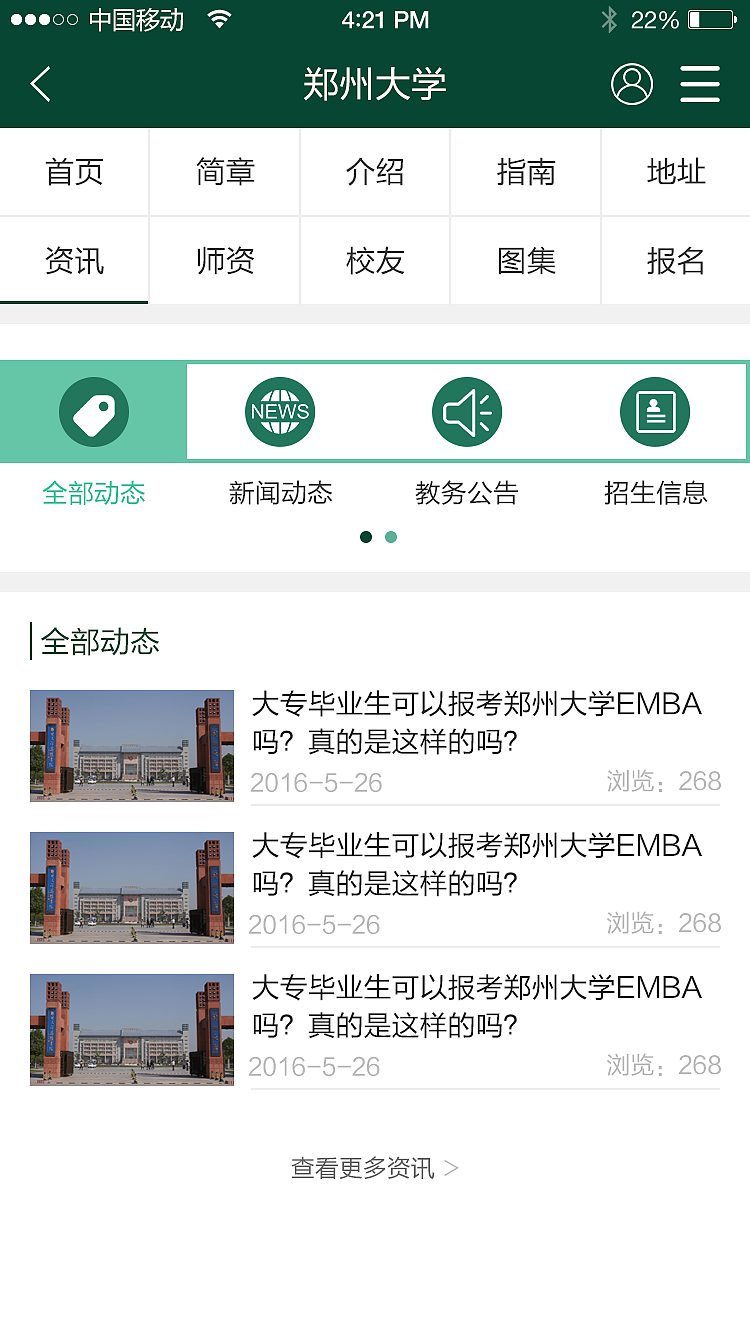Tap the second campus gate thumbnail image
Screen dimensions: 750x1334
tap(131, 888)
